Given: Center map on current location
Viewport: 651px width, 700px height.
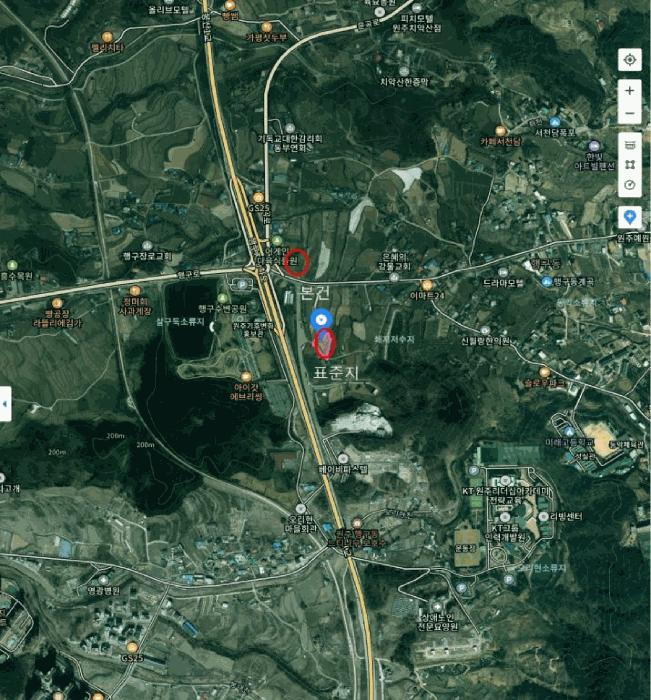Looking at the screenshot, I should pos(630,60).
